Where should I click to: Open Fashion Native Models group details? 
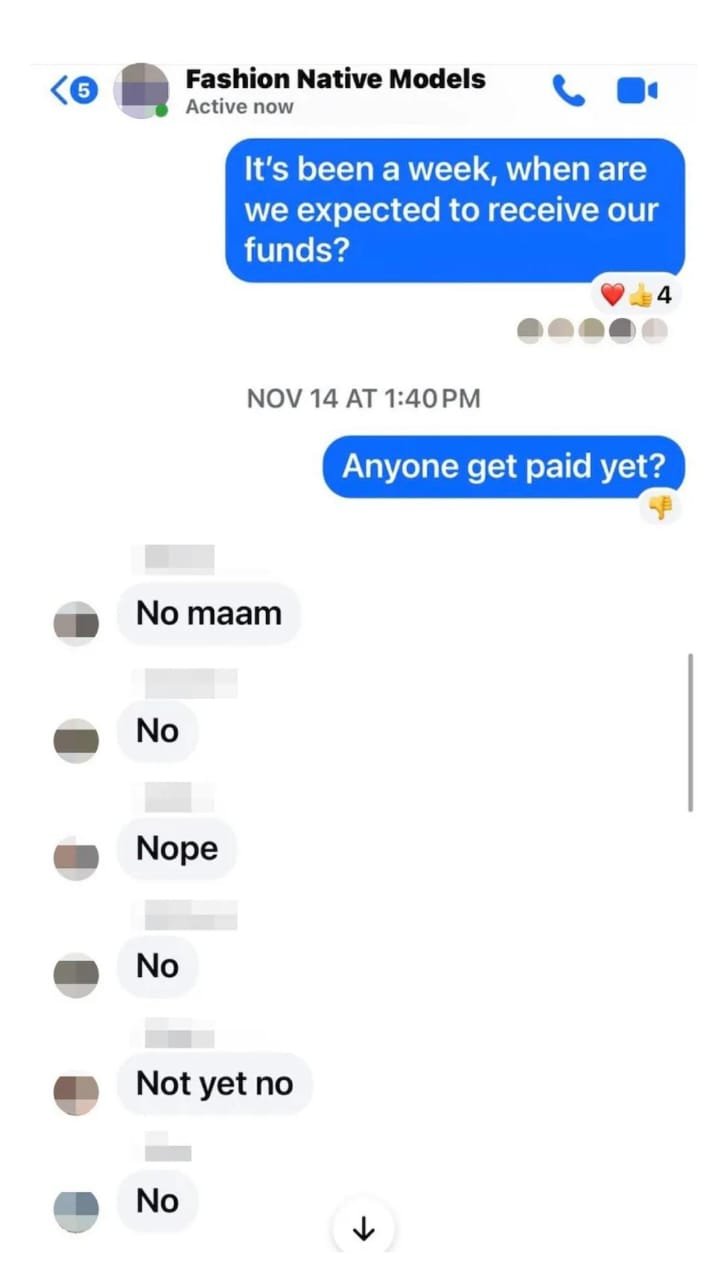335,80
